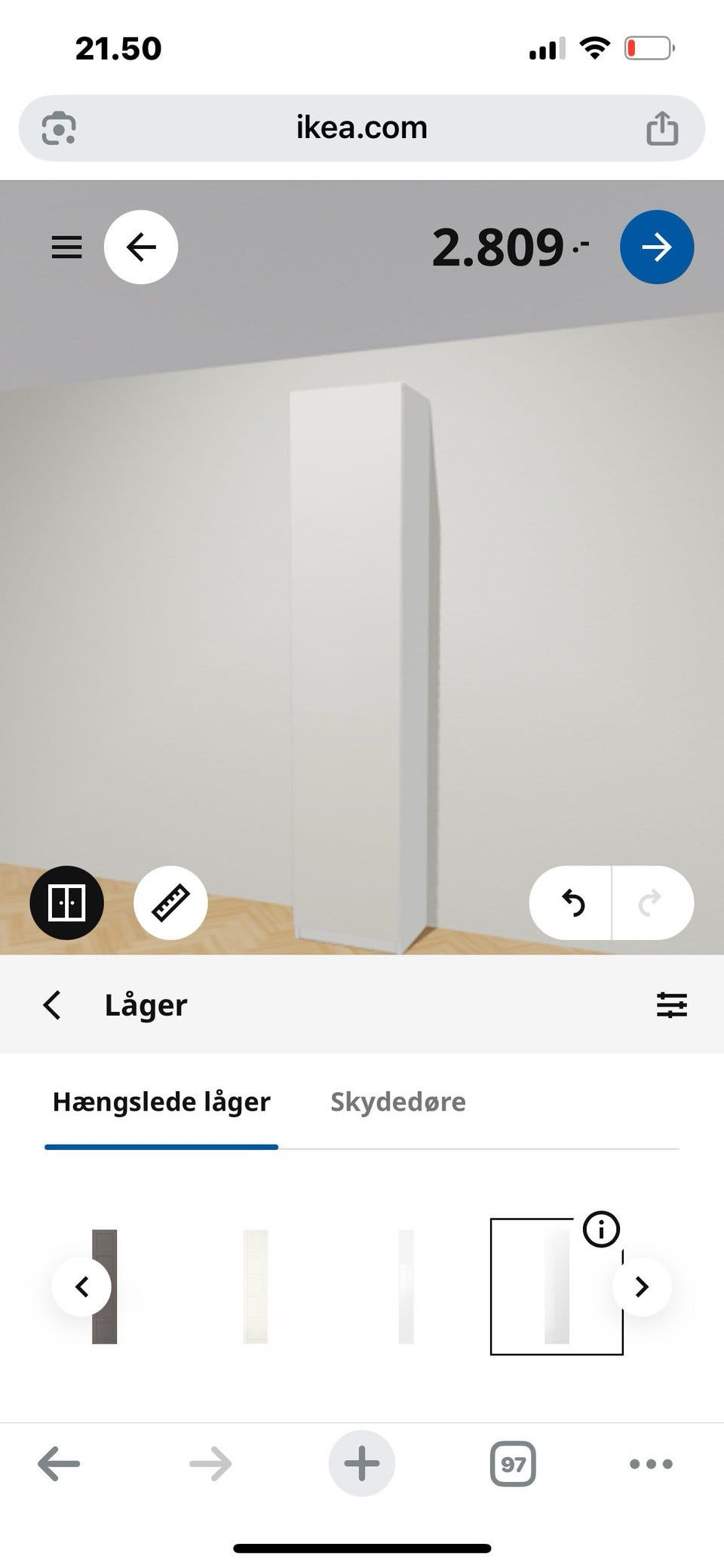Switch to the Skydedøre tab

click(x=397, y=1102)
